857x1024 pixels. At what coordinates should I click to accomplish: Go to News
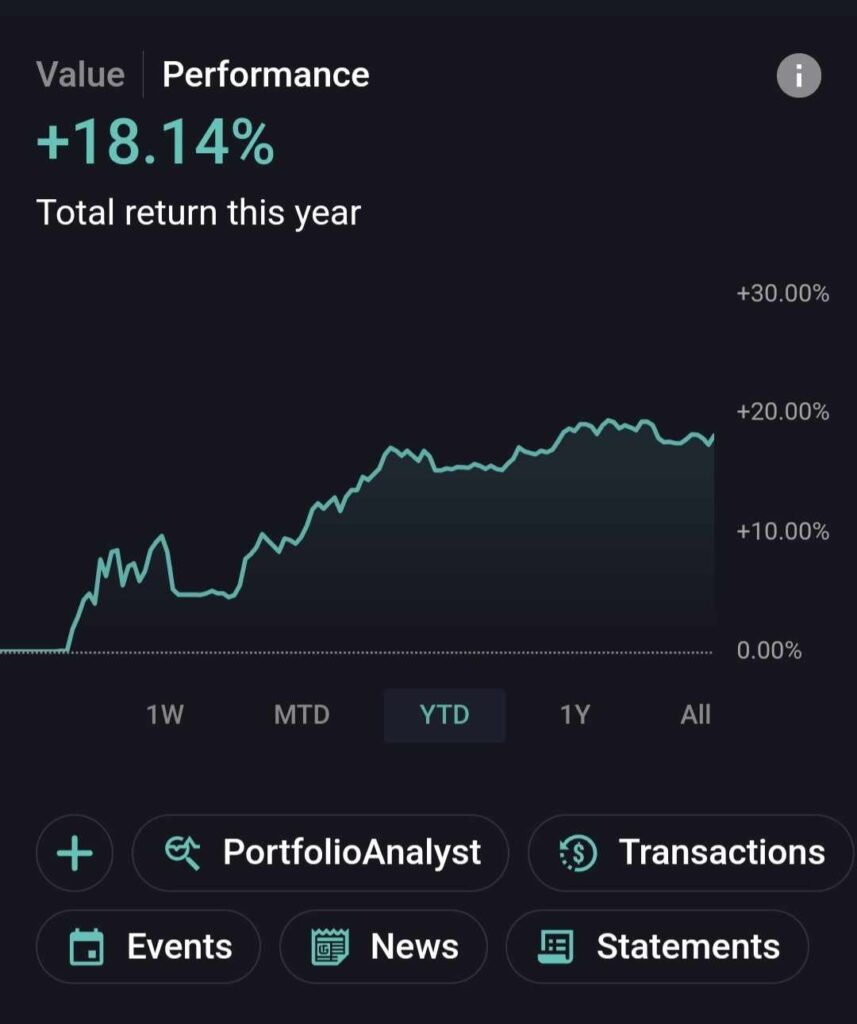coord(384,947)
